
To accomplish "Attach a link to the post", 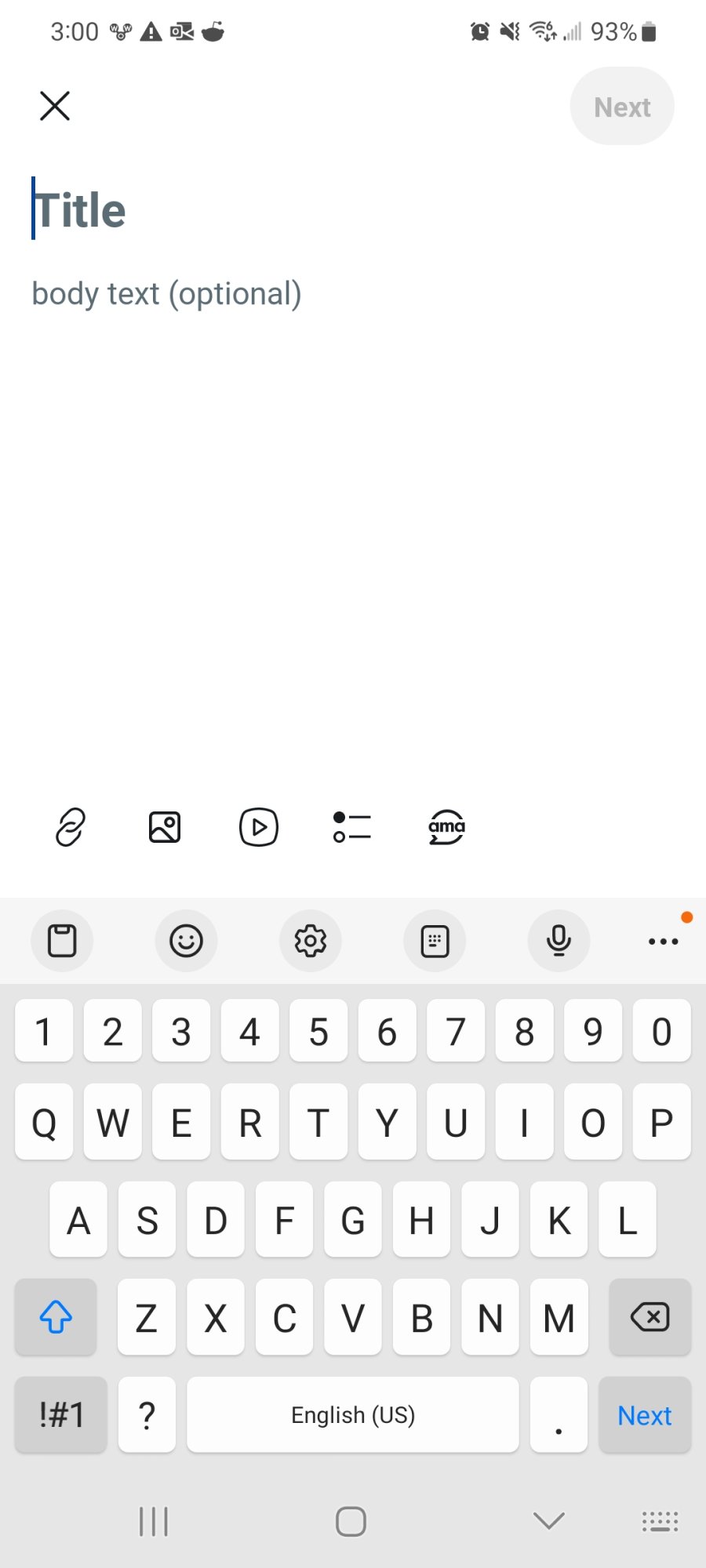I will click(71, 827).
